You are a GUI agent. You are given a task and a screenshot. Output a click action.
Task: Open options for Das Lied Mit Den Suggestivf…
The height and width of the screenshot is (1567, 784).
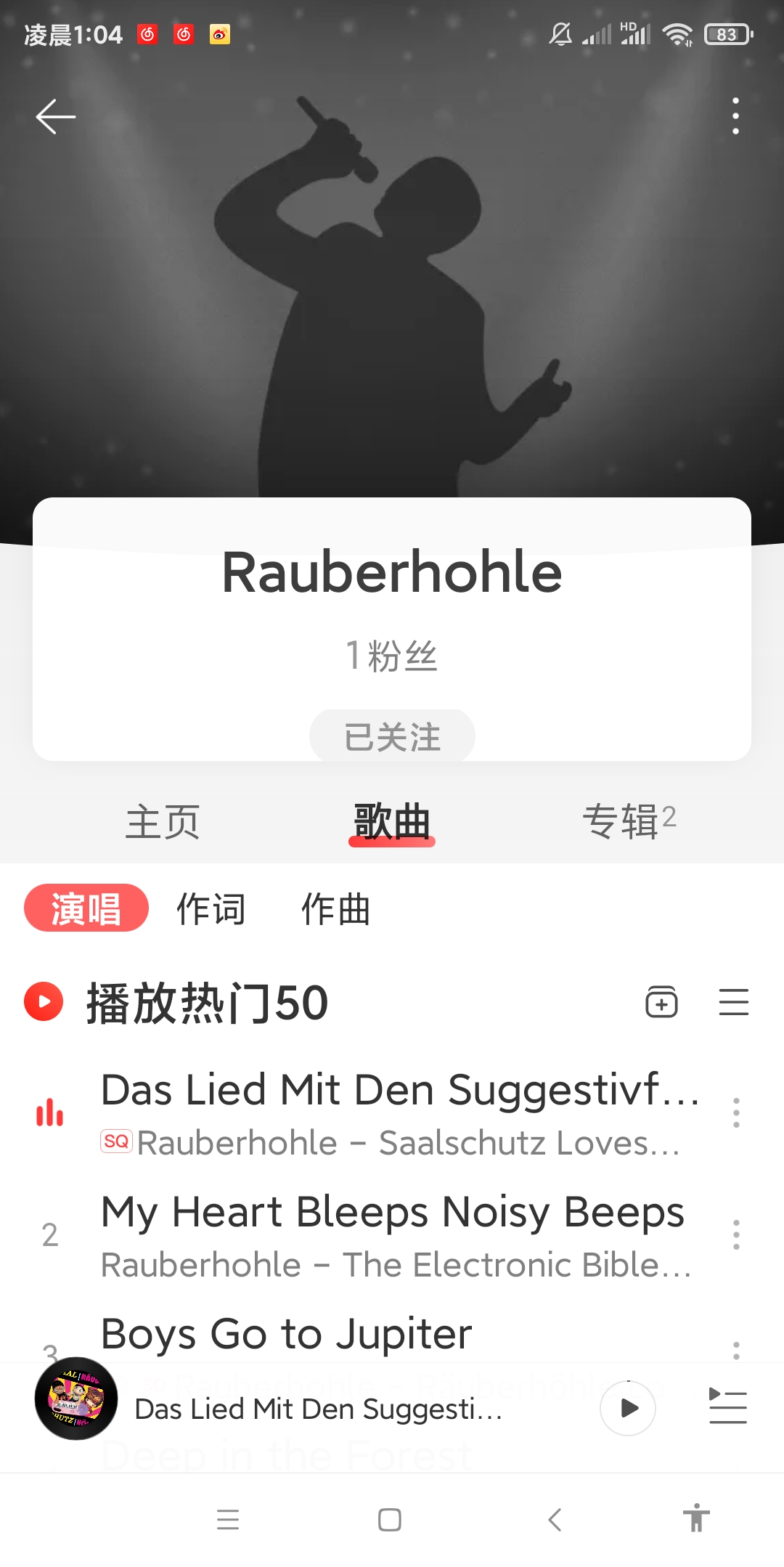point(736,1112)
